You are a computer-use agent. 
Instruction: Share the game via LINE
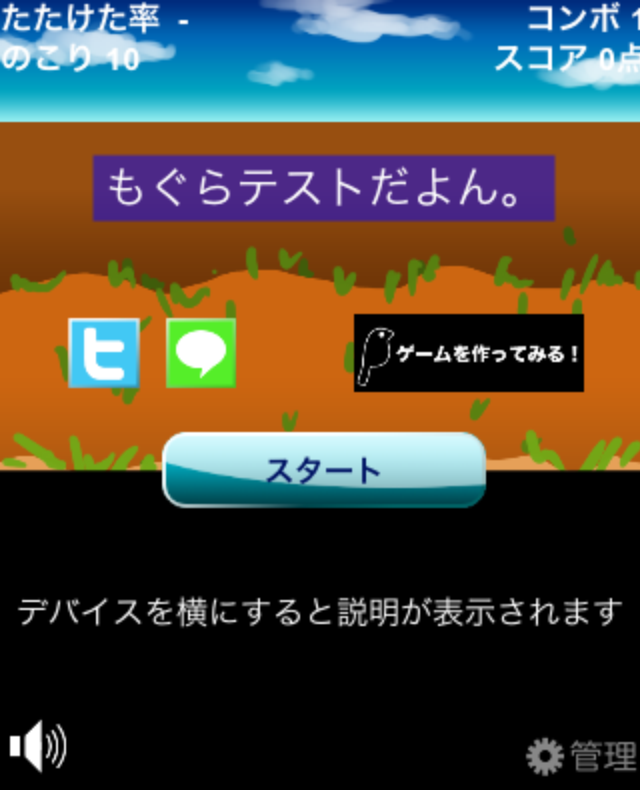(x=201, y=353)
